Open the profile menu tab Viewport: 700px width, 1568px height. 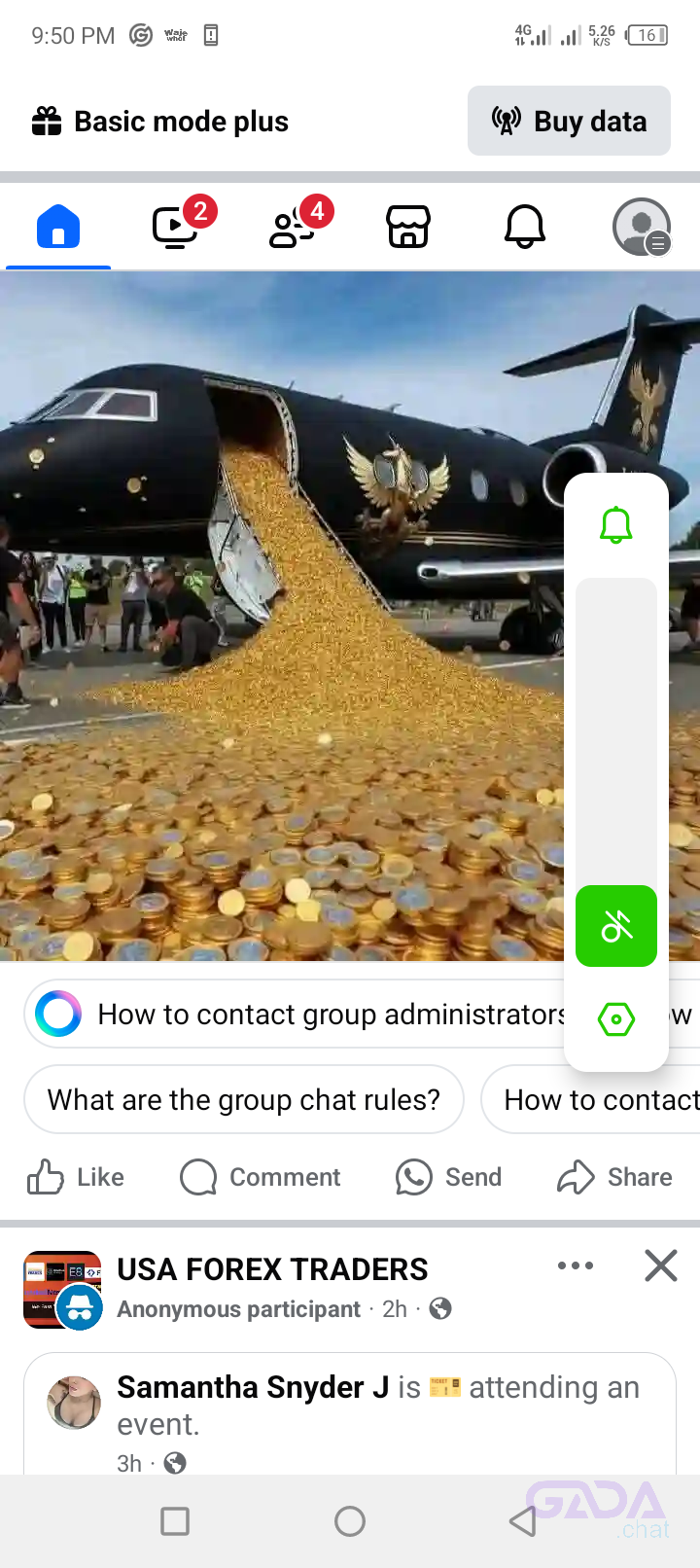pyautogui.click(x=642, y=228)
